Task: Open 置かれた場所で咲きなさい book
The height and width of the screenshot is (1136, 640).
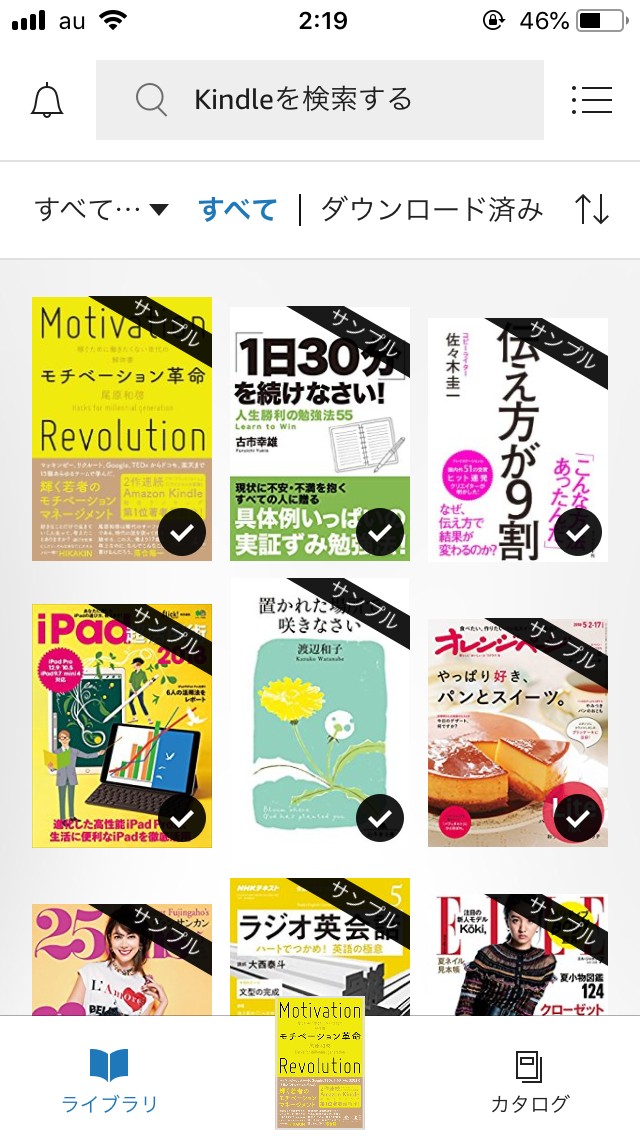Action: [x=320, y=711]
